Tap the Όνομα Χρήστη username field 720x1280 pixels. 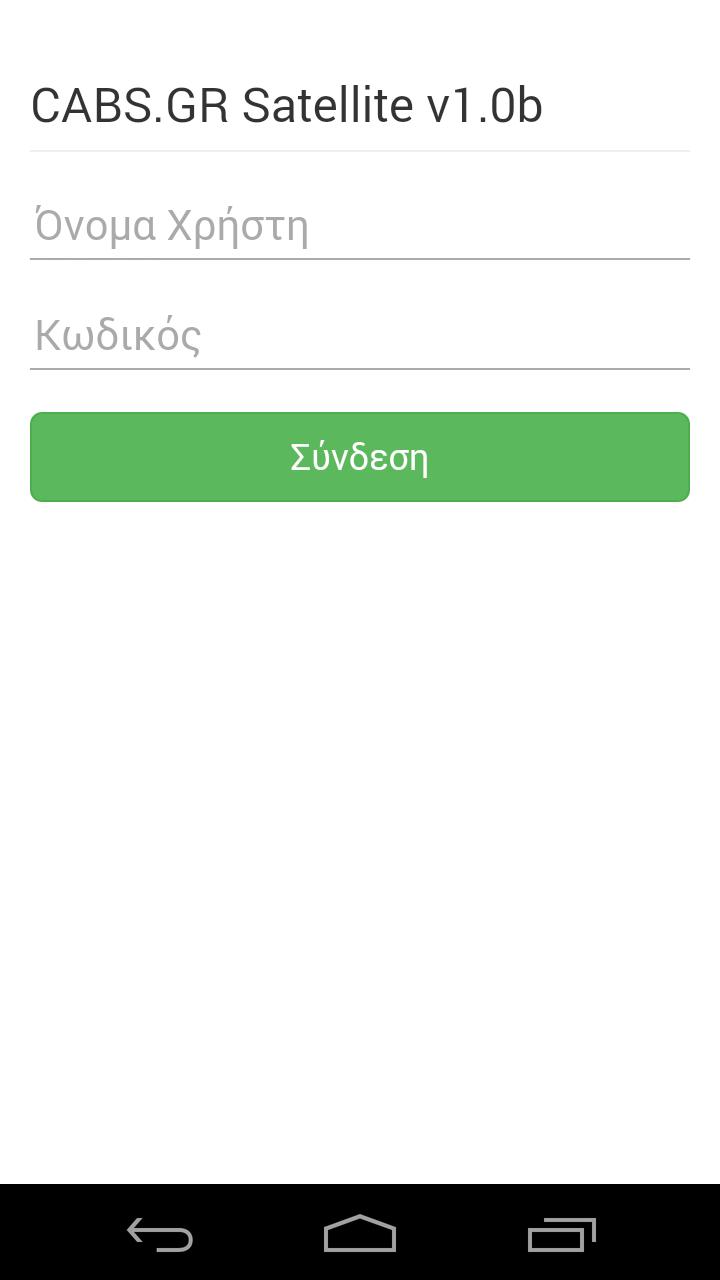[x=360, y=226]
